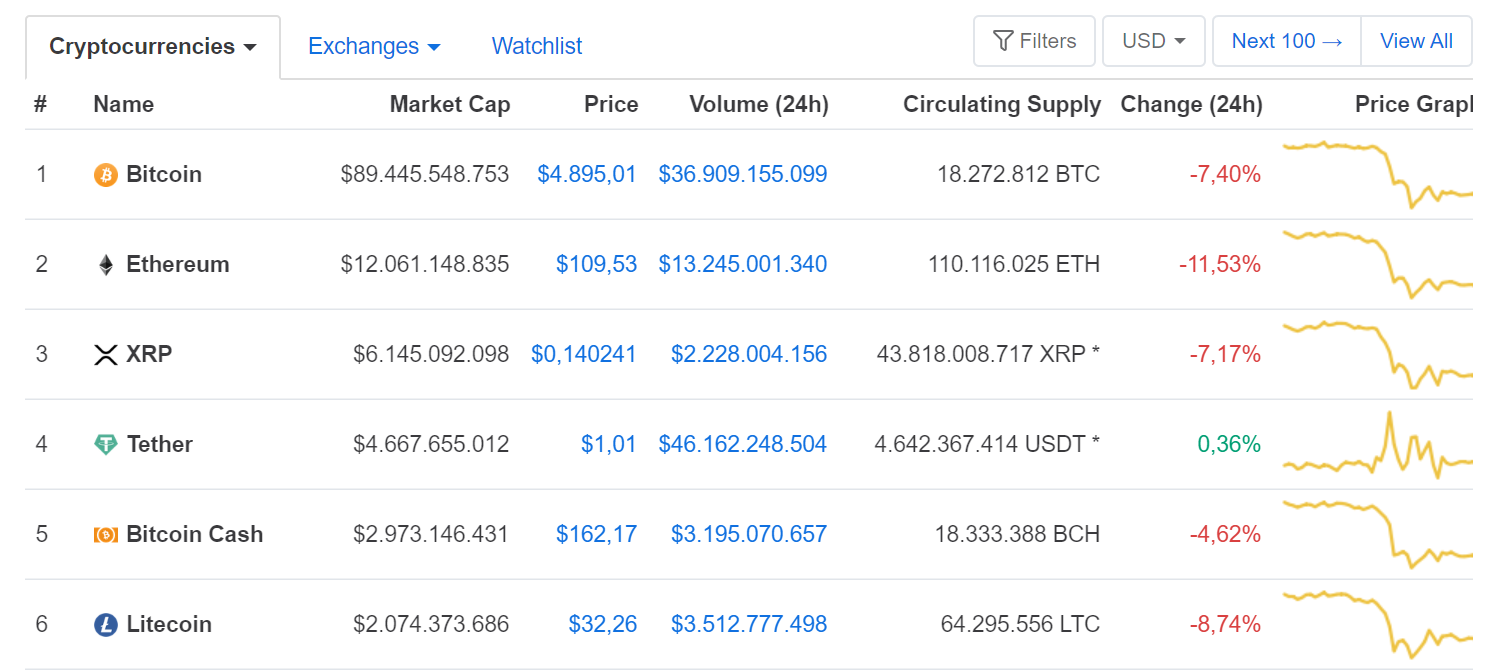
Task: Open the Litecoin coin page
Action: [168, 624]
